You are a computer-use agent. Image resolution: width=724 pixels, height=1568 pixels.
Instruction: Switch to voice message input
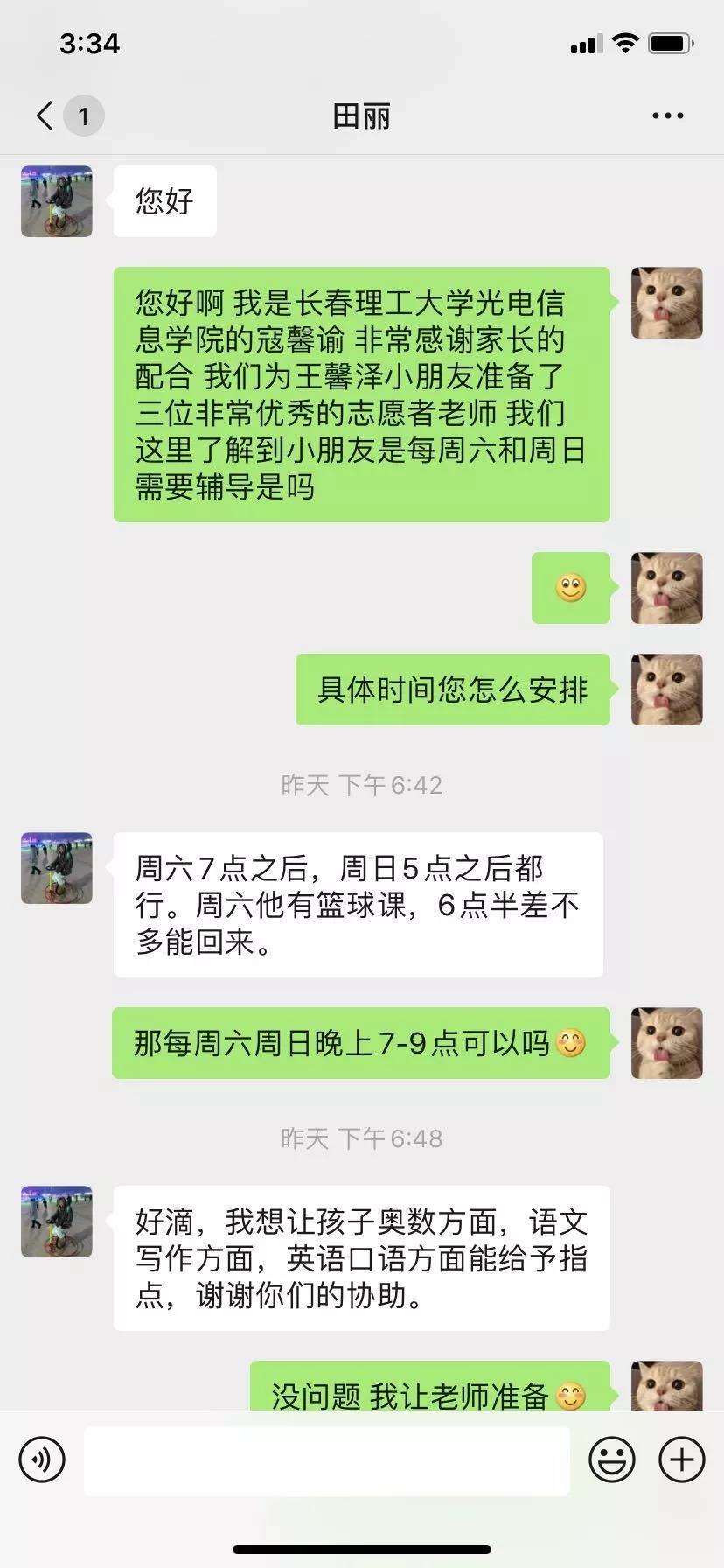42,1459
